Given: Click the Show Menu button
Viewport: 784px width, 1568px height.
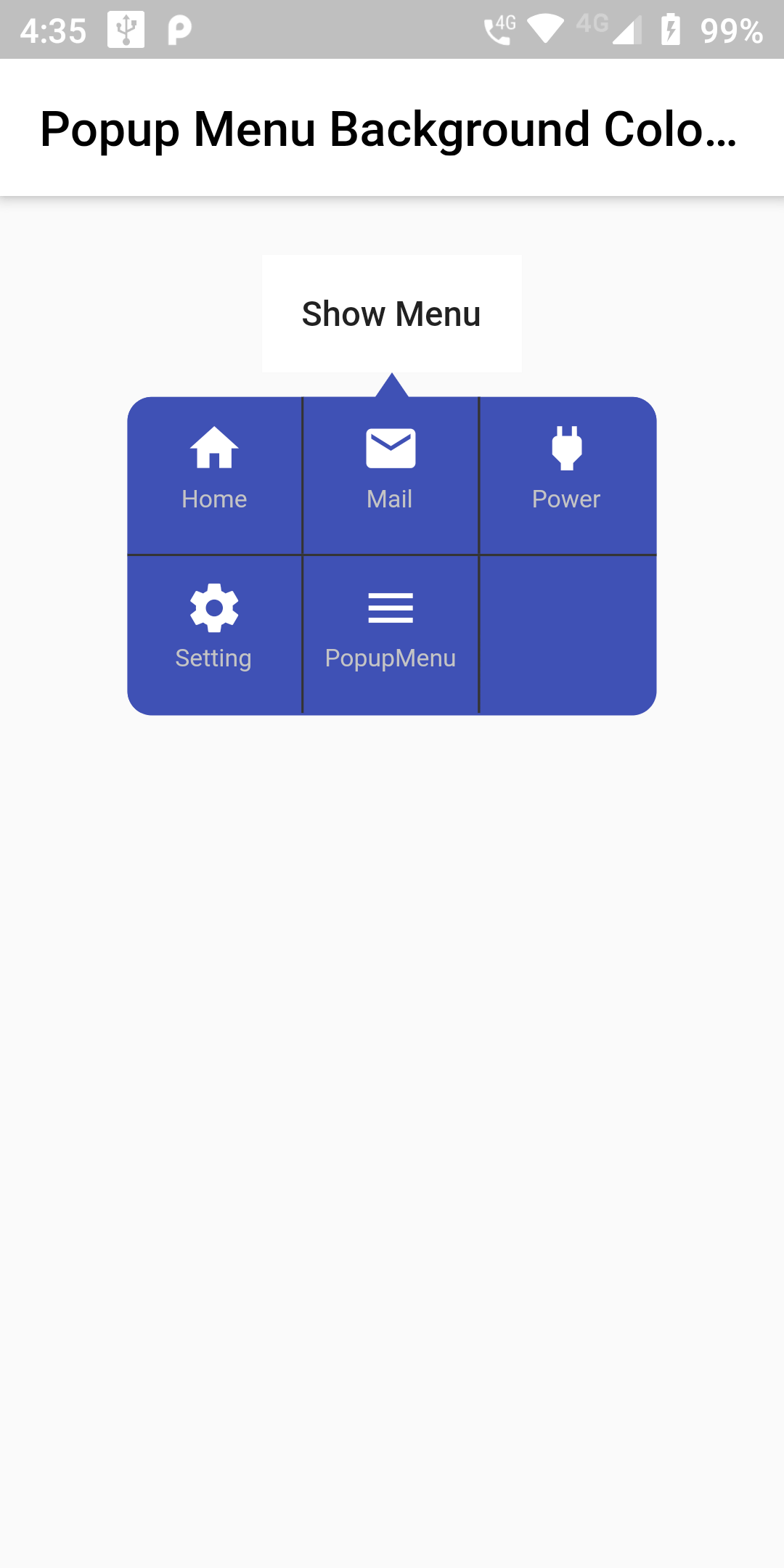Looking at the screenshot, I should 391,313.
